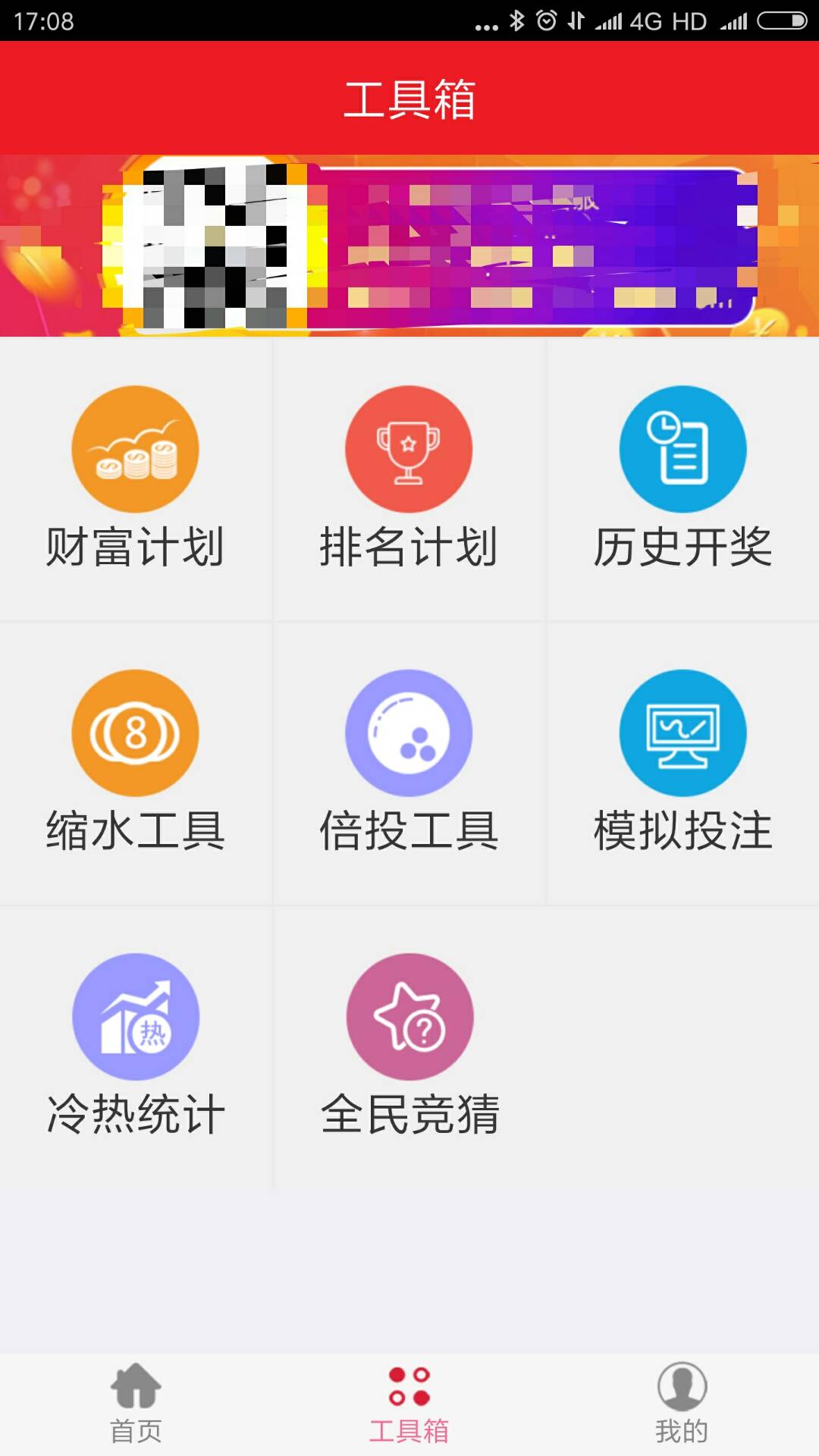The width and height of the screenshot is (819, 1456).
Task: Click the 模拟投注 text label
Action: click(x=684, y=830)
